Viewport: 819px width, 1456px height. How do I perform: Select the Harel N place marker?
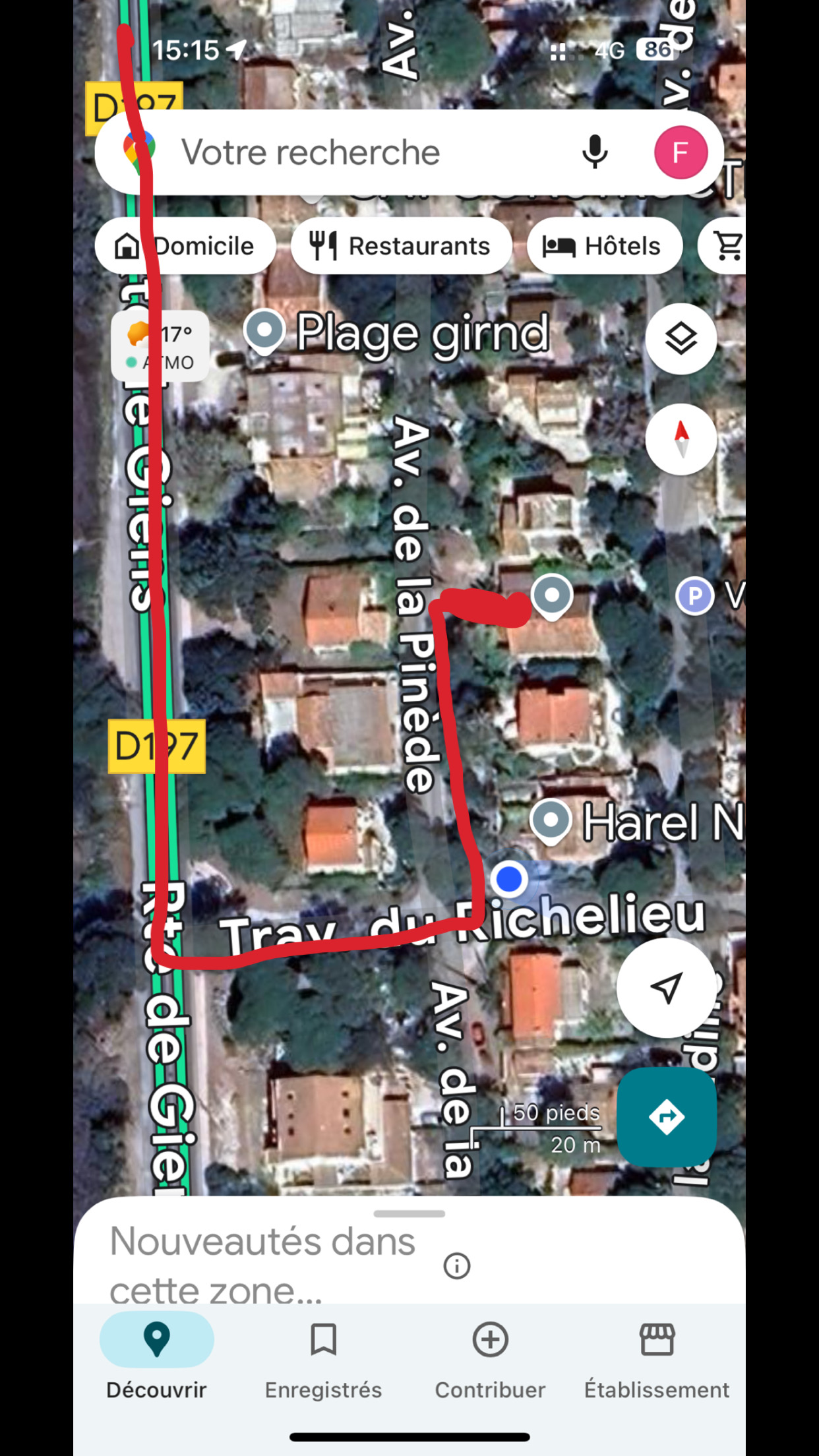coord(551,821)
